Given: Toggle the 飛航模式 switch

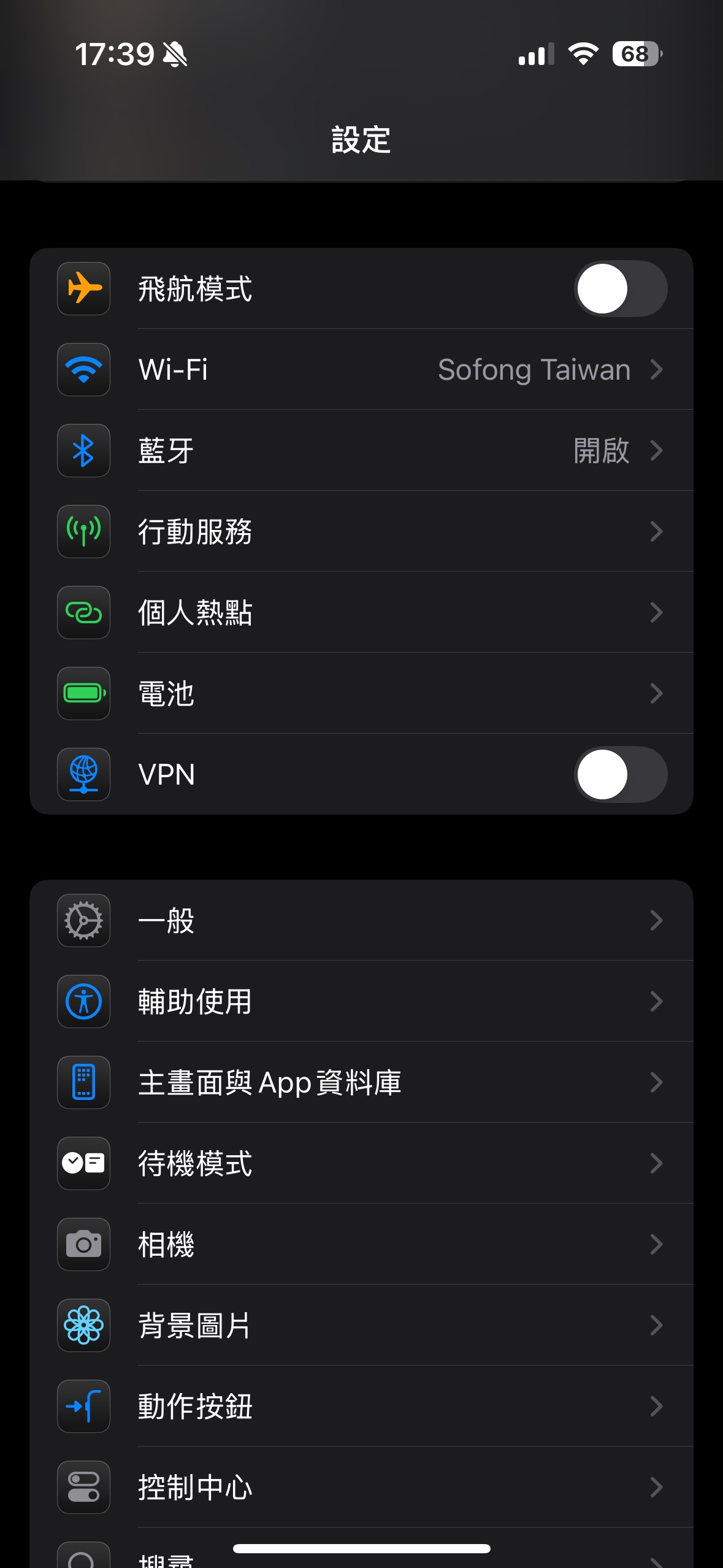Looking at the screenshot, I should click(621, 289).
